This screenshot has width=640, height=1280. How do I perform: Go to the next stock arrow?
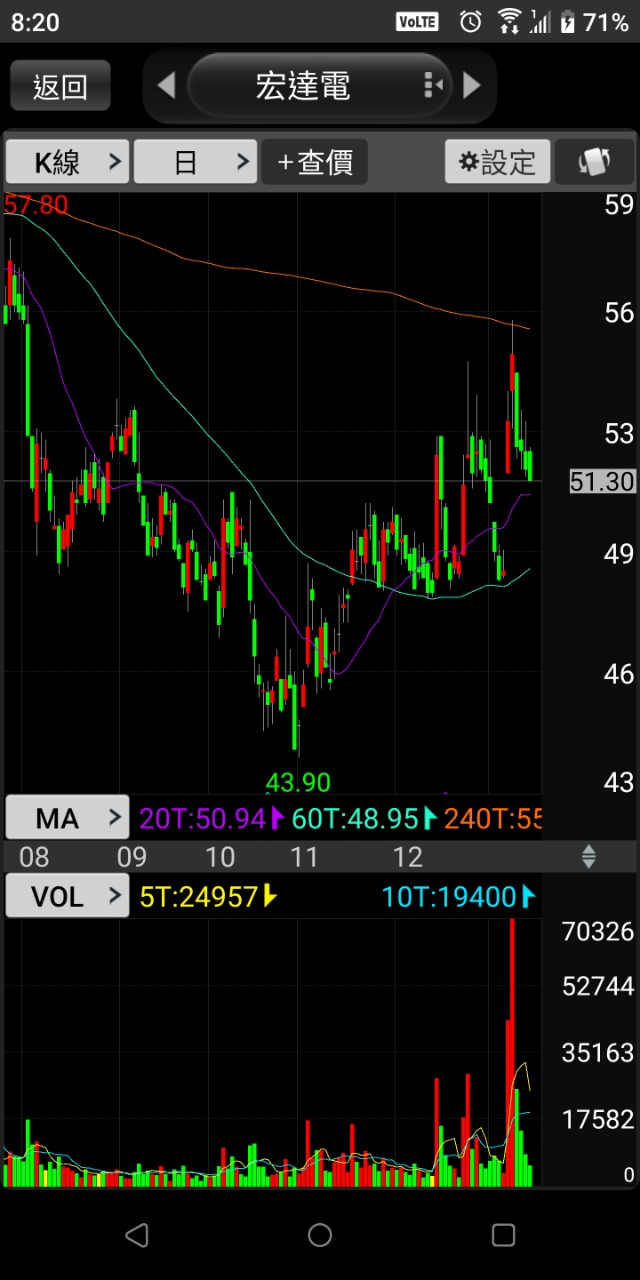point(472,86)
